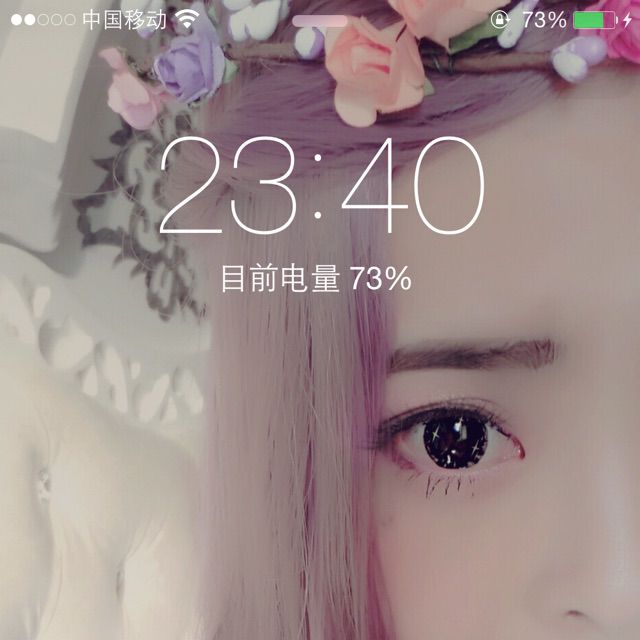Viewport: 640px width, 640px height.
Task: Tap the Notification Center grabber handle
Action: pos(320,21)
